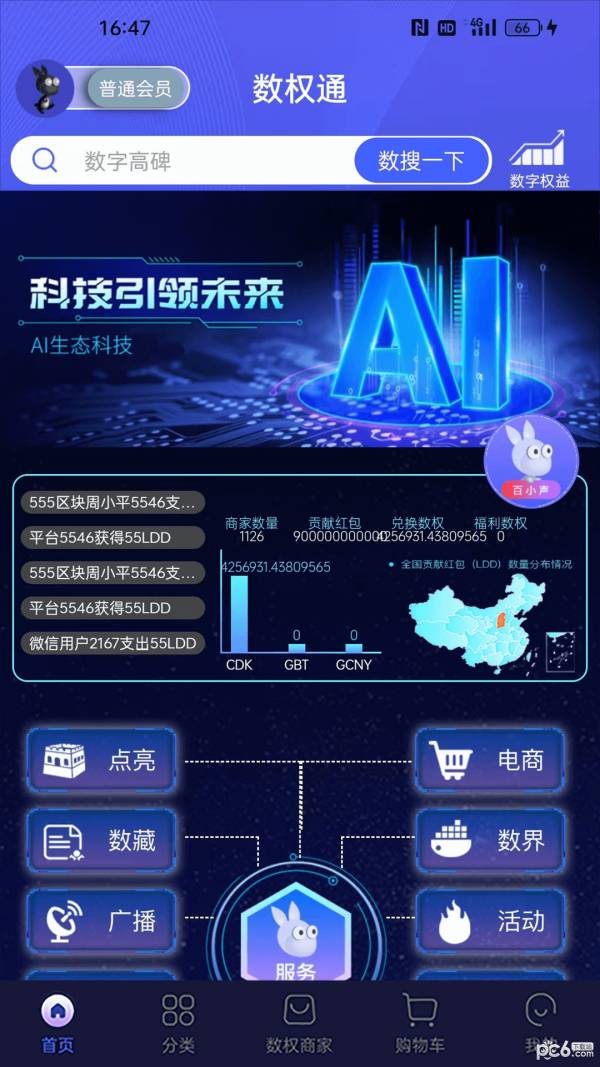Open the 活动 events section
Screen dimensions: 600x1067
[490, 921]
